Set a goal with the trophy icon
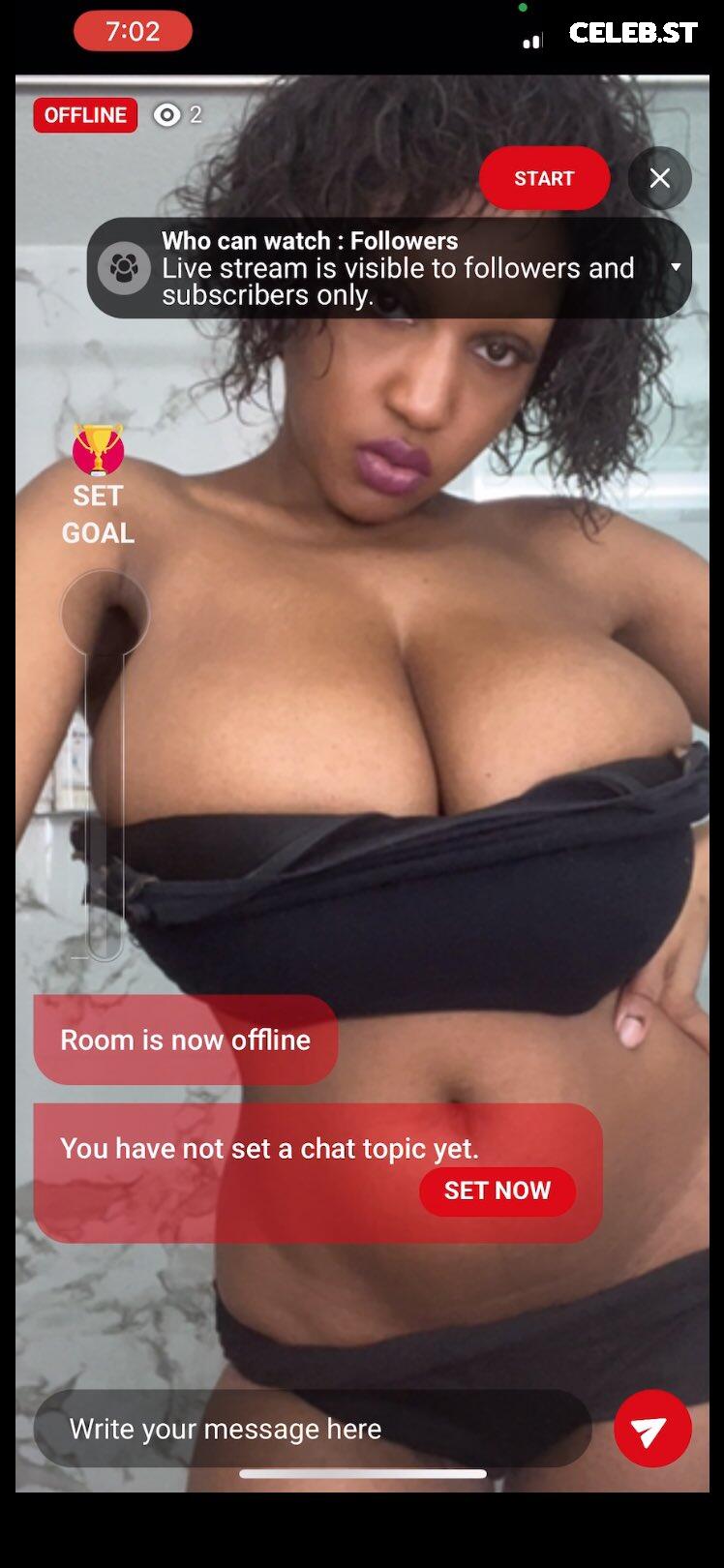Image resolution: width=724 pixels, height=1568 pixels. [x=98, y=486]
